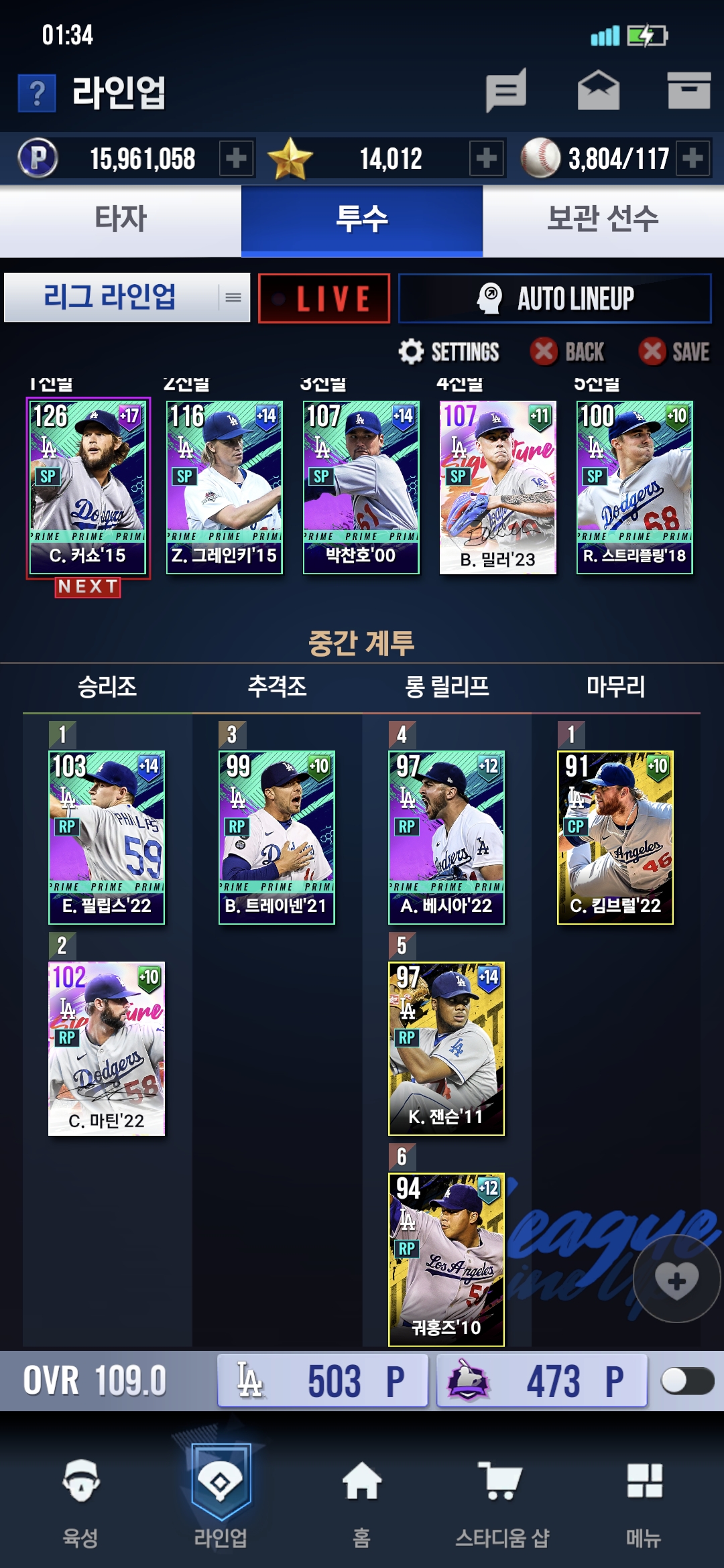Select 박찬호'00 pitcher card
This screenshot has width=724, height=1568.
coord(361,488)
